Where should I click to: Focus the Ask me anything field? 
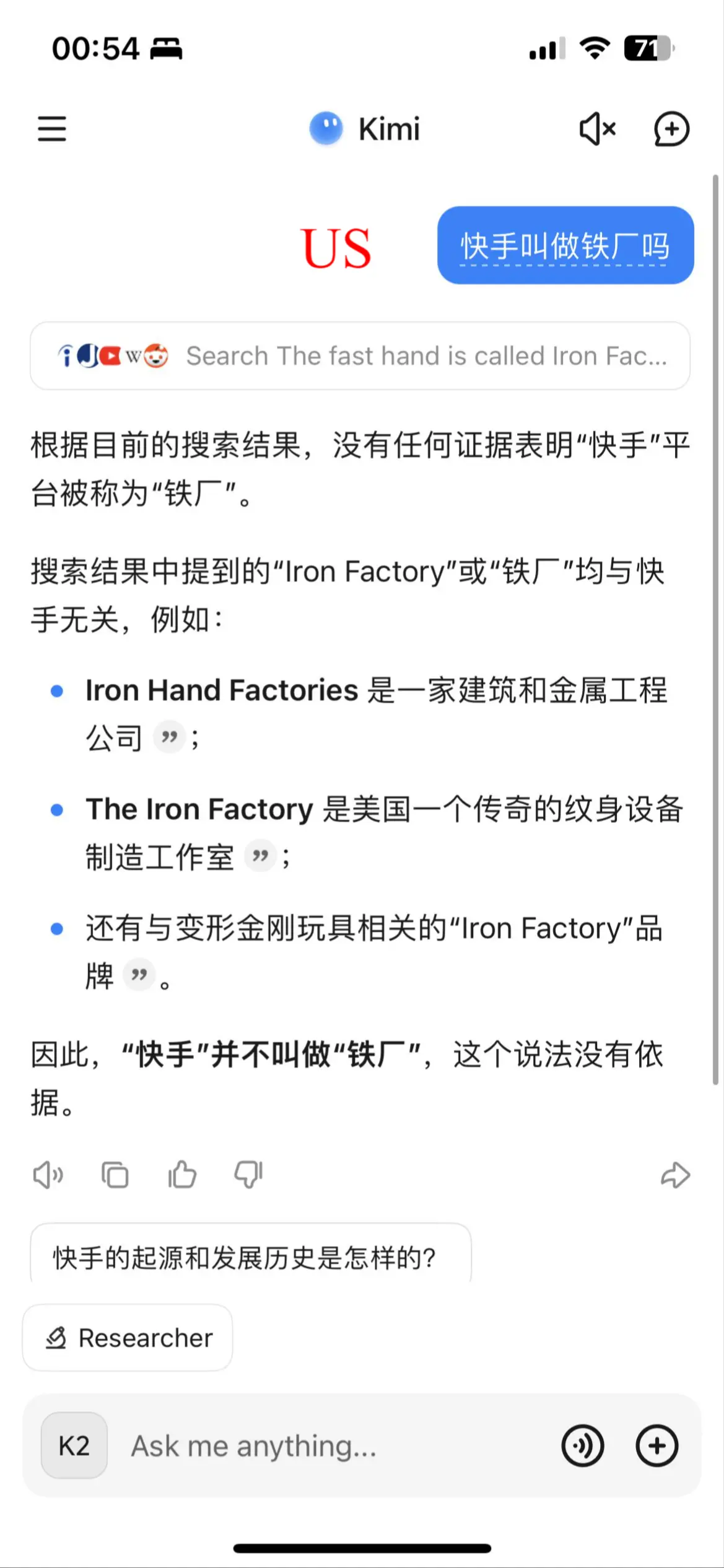(x=334, y=1446)
